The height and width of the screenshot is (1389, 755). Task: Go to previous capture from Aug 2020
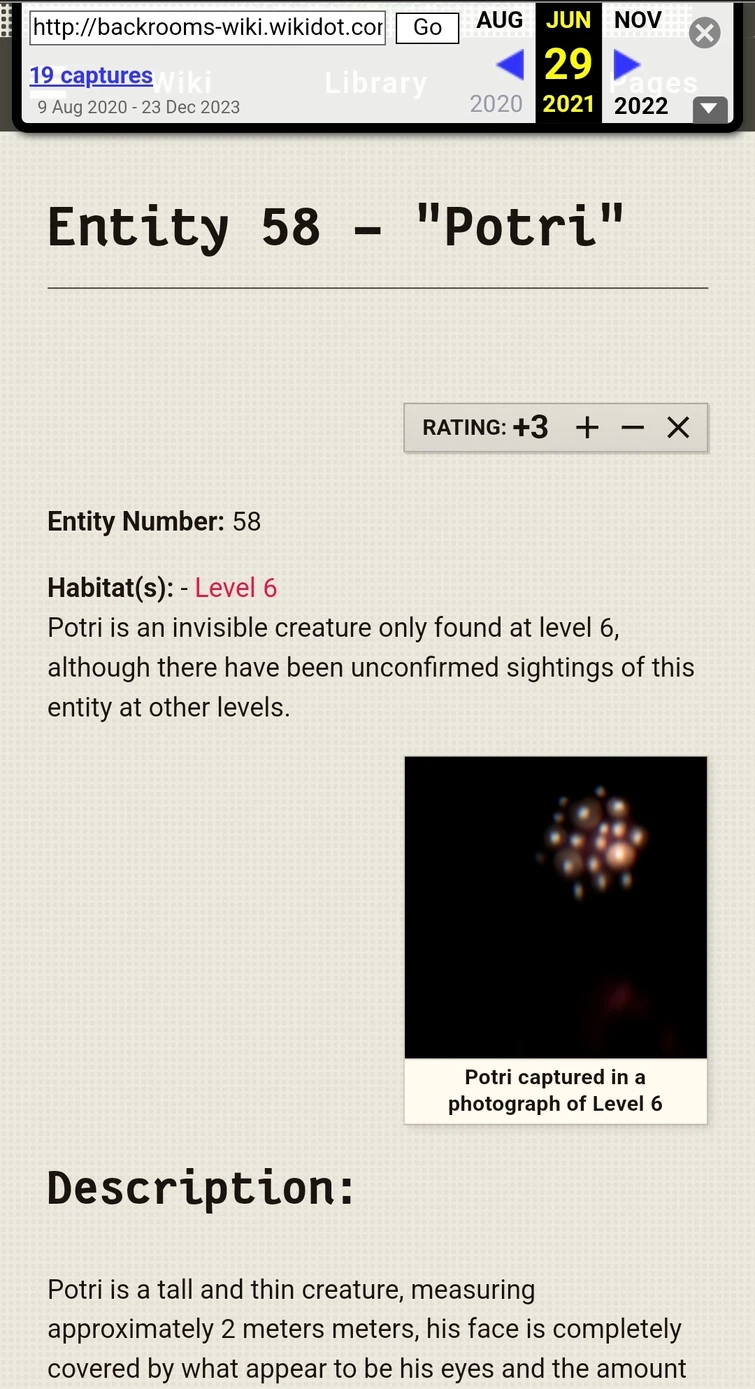510,66
